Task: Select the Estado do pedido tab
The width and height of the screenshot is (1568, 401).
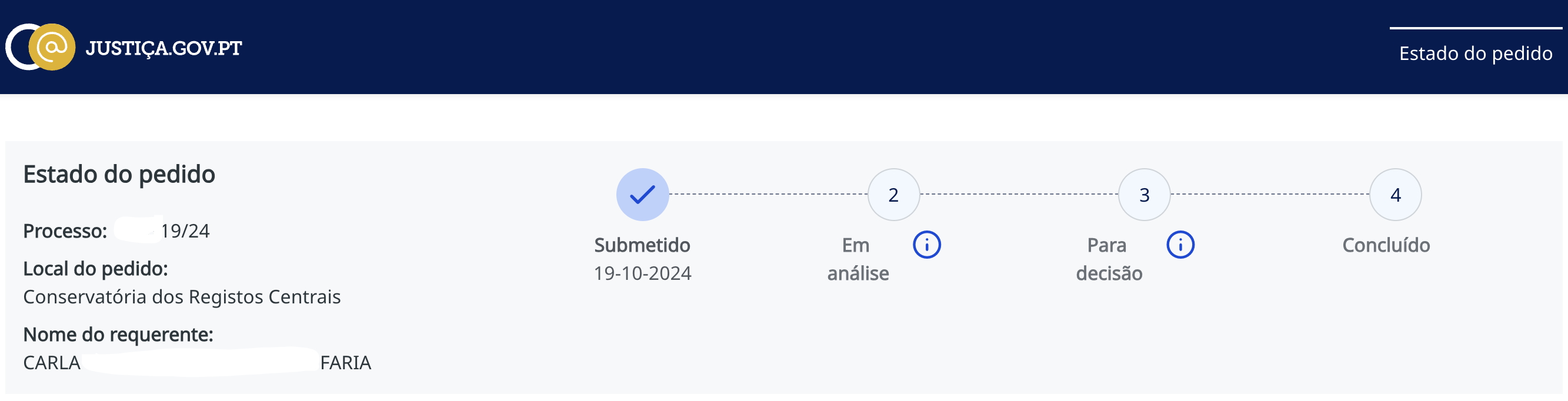Action: (1475, 54)
